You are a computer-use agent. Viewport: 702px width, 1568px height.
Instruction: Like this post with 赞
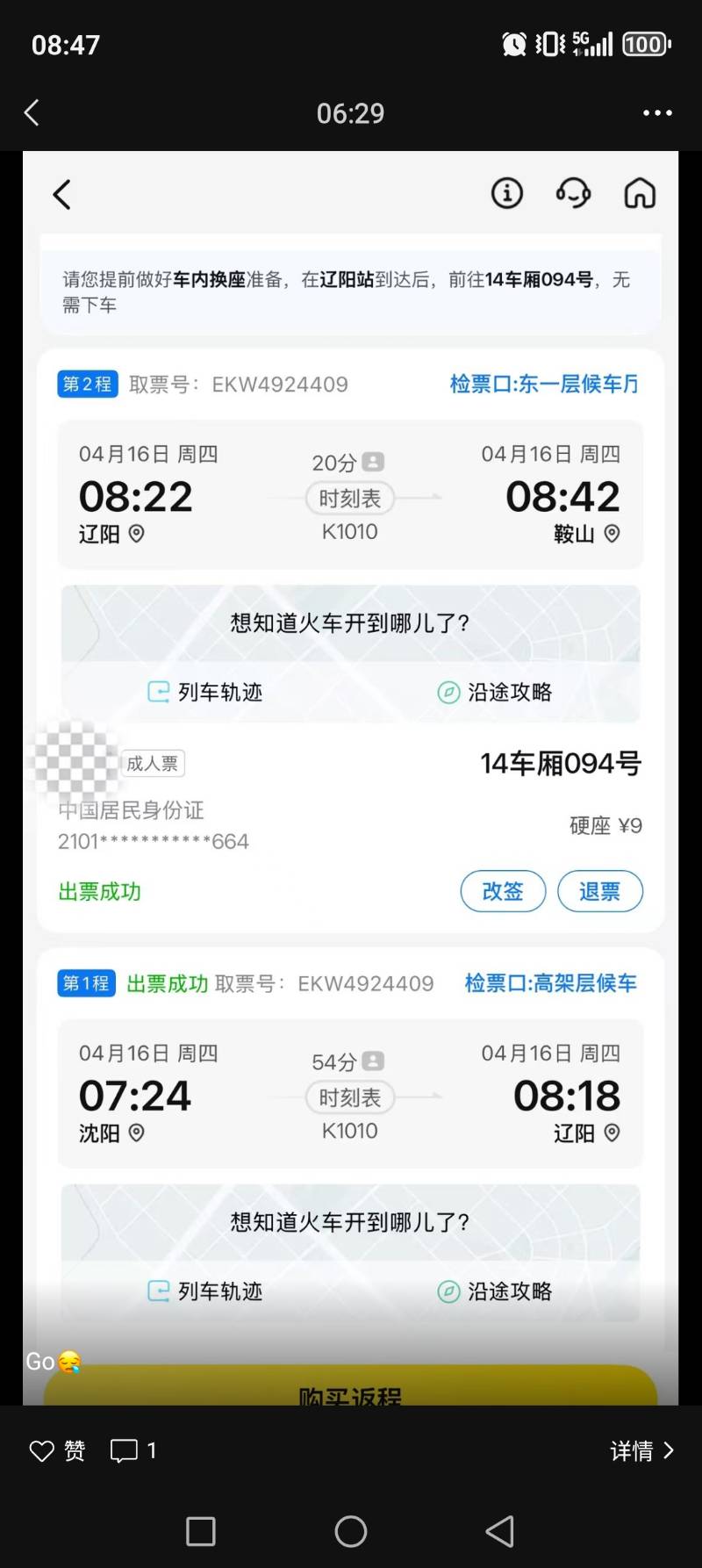point(57,1450)
